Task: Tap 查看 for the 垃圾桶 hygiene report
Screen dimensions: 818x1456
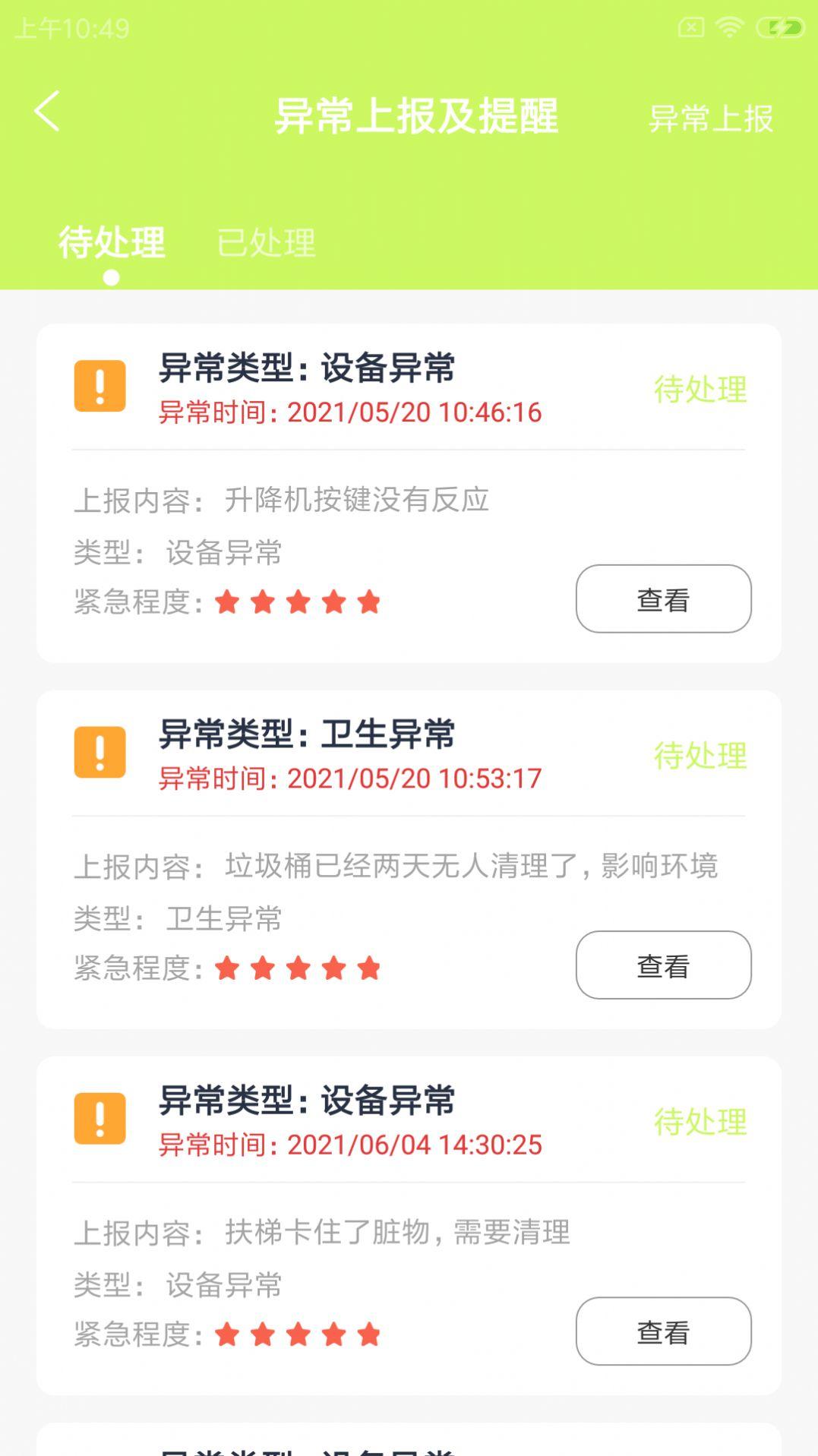Action: (x=664, y=965)
